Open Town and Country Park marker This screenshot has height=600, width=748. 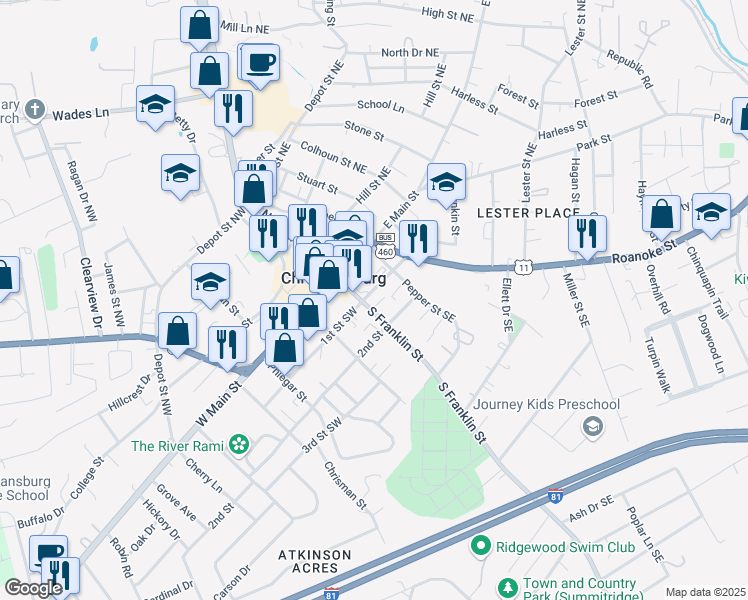pyautogui.click(x=508, y=588)
